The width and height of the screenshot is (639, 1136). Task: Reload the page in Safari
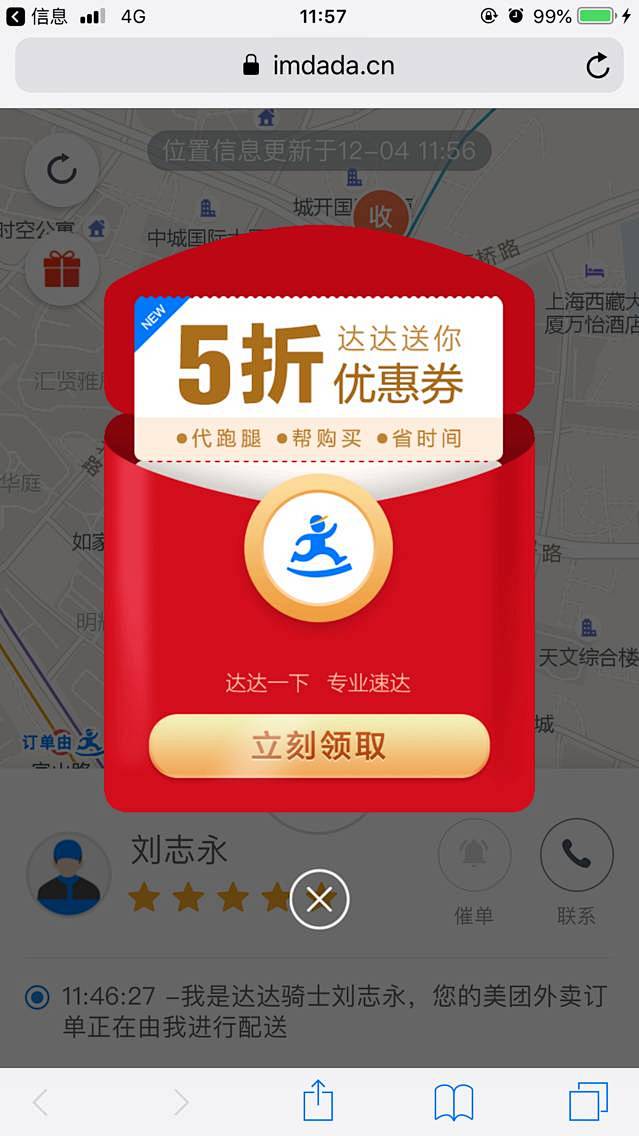click(x=597, y=66)
